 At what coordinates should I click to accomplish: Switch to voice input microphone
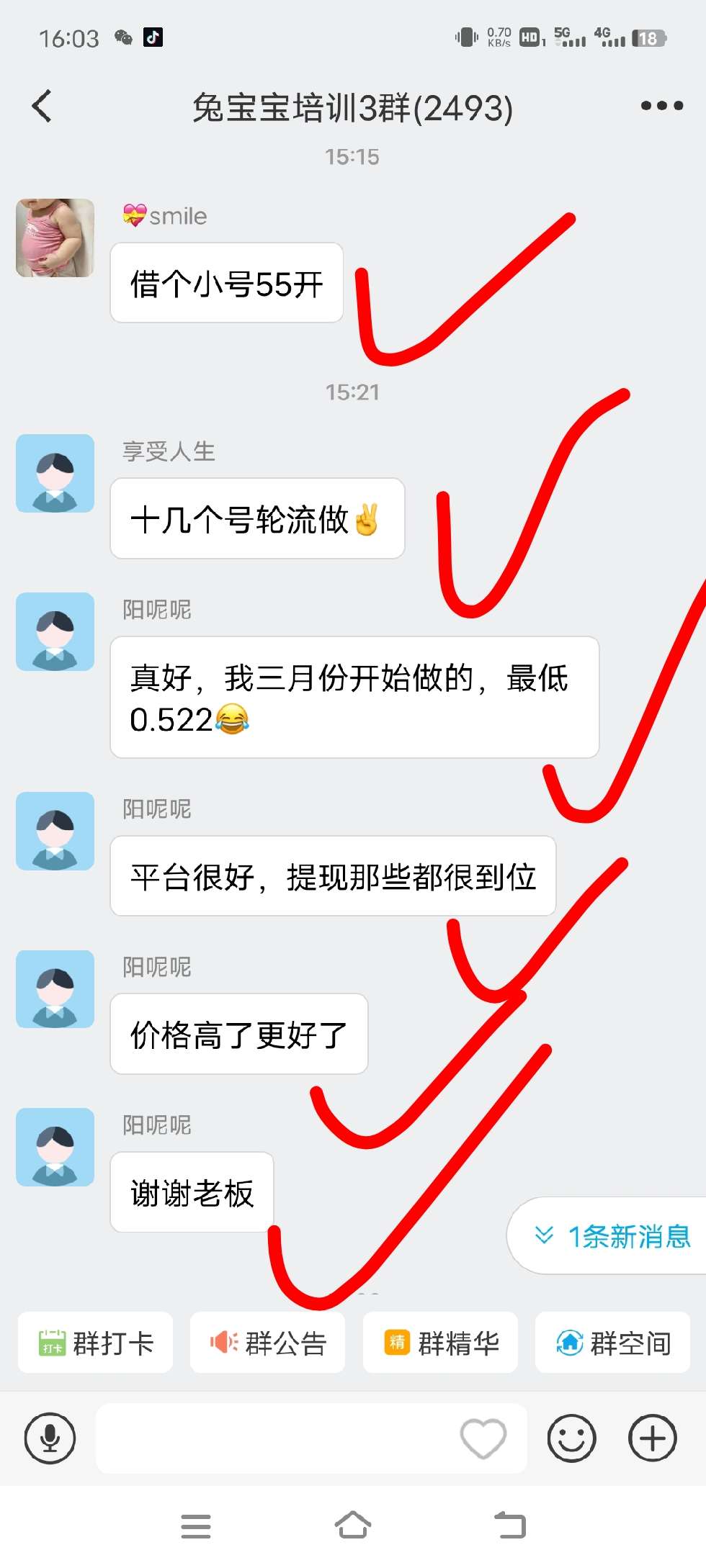tap(50, 1438)
